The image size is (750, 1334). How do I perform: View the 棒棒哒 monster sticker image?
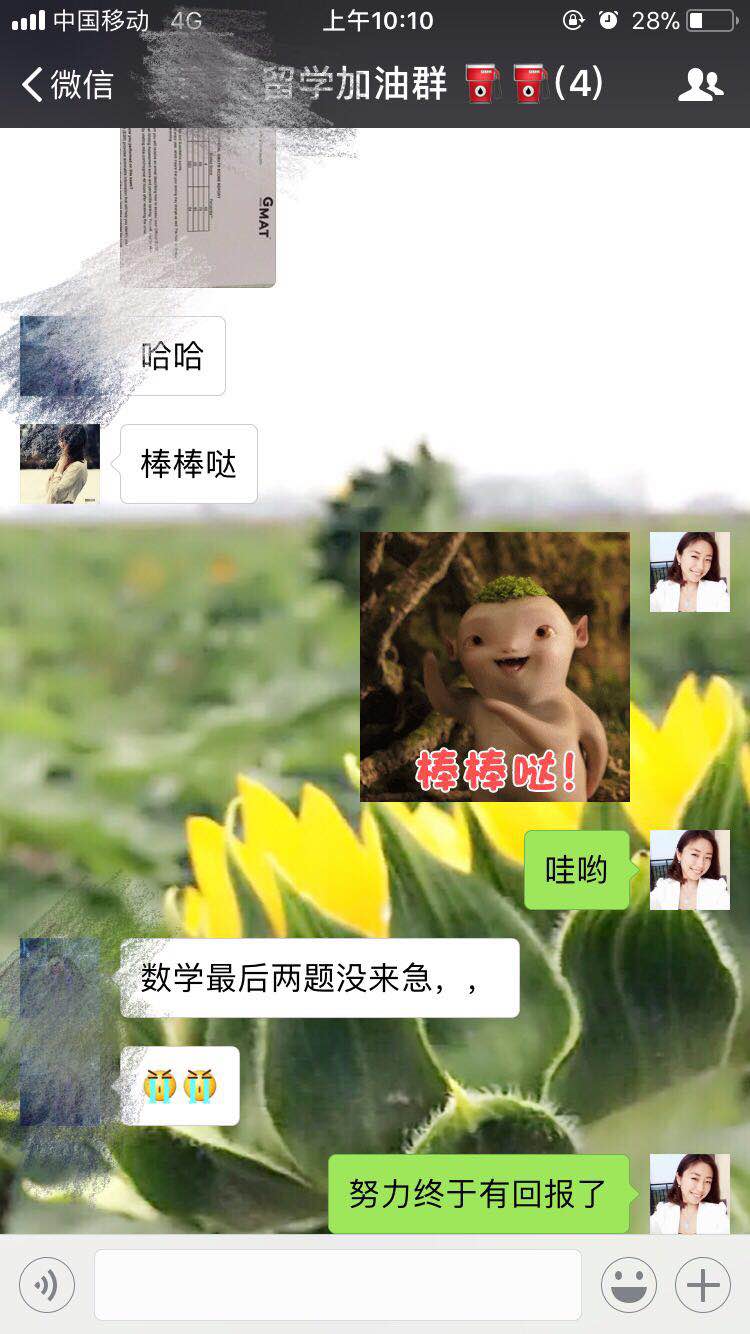[x=494, y=666]
